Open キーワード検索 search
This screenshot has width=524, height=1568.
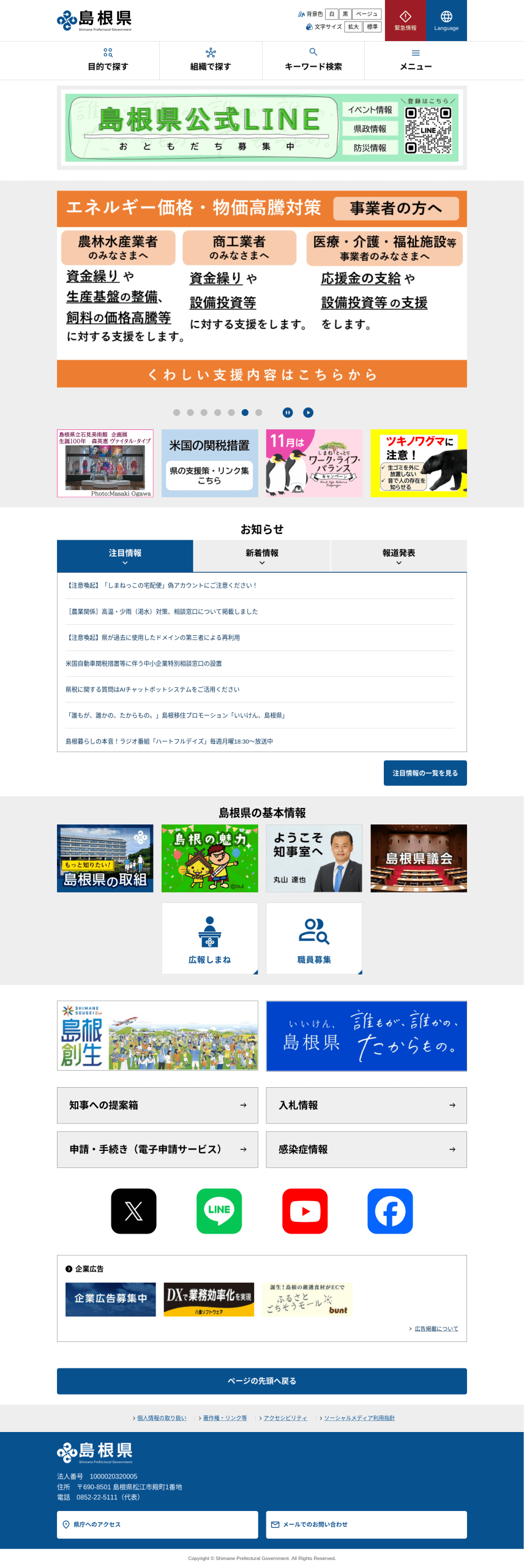pos(313,61)
